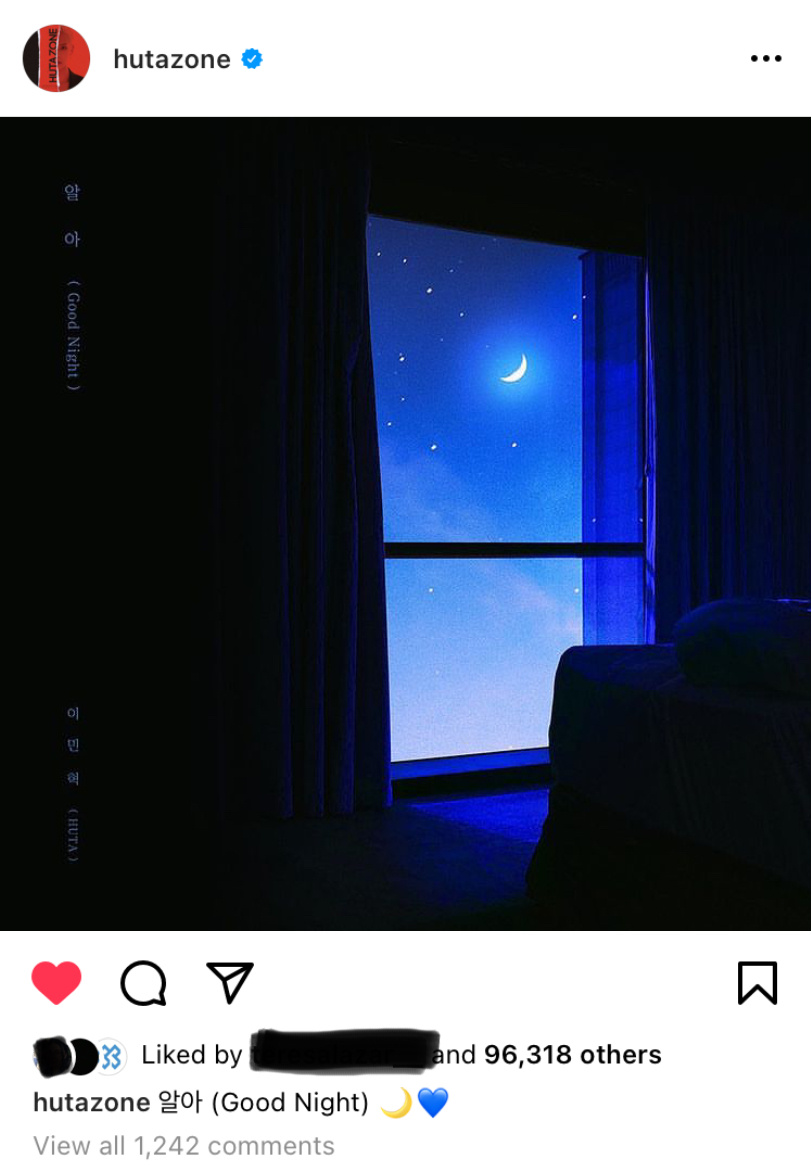View the list of 96,318 others who liked
Image resolution: width=811 pixels, height=1168 pixels.
pyautogui.click(x=572, y=1055)
